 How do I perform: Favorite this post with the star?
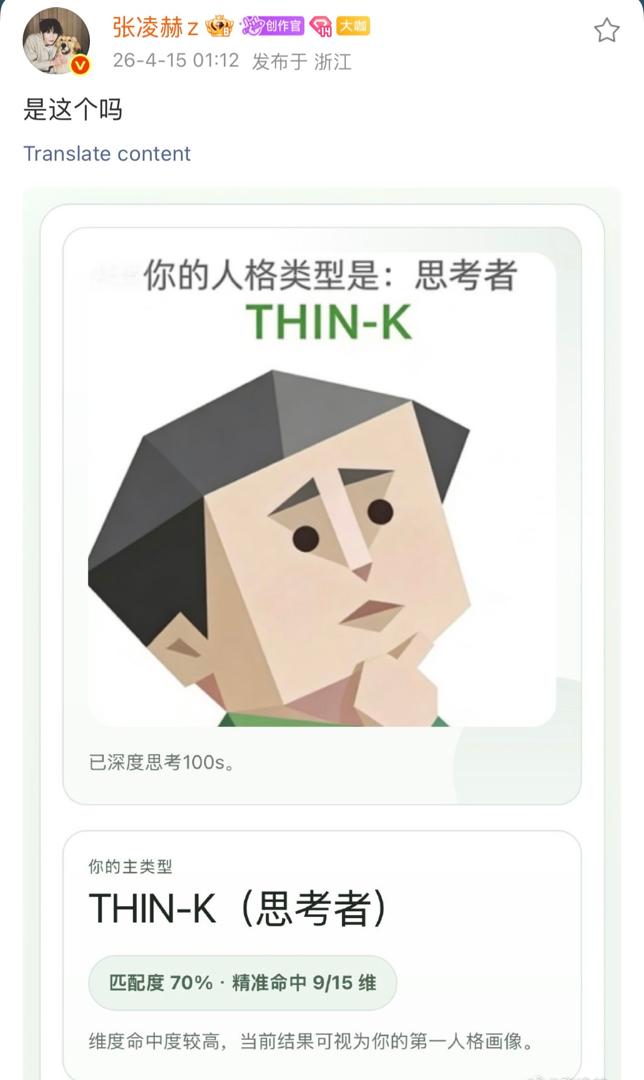[606, 31]
